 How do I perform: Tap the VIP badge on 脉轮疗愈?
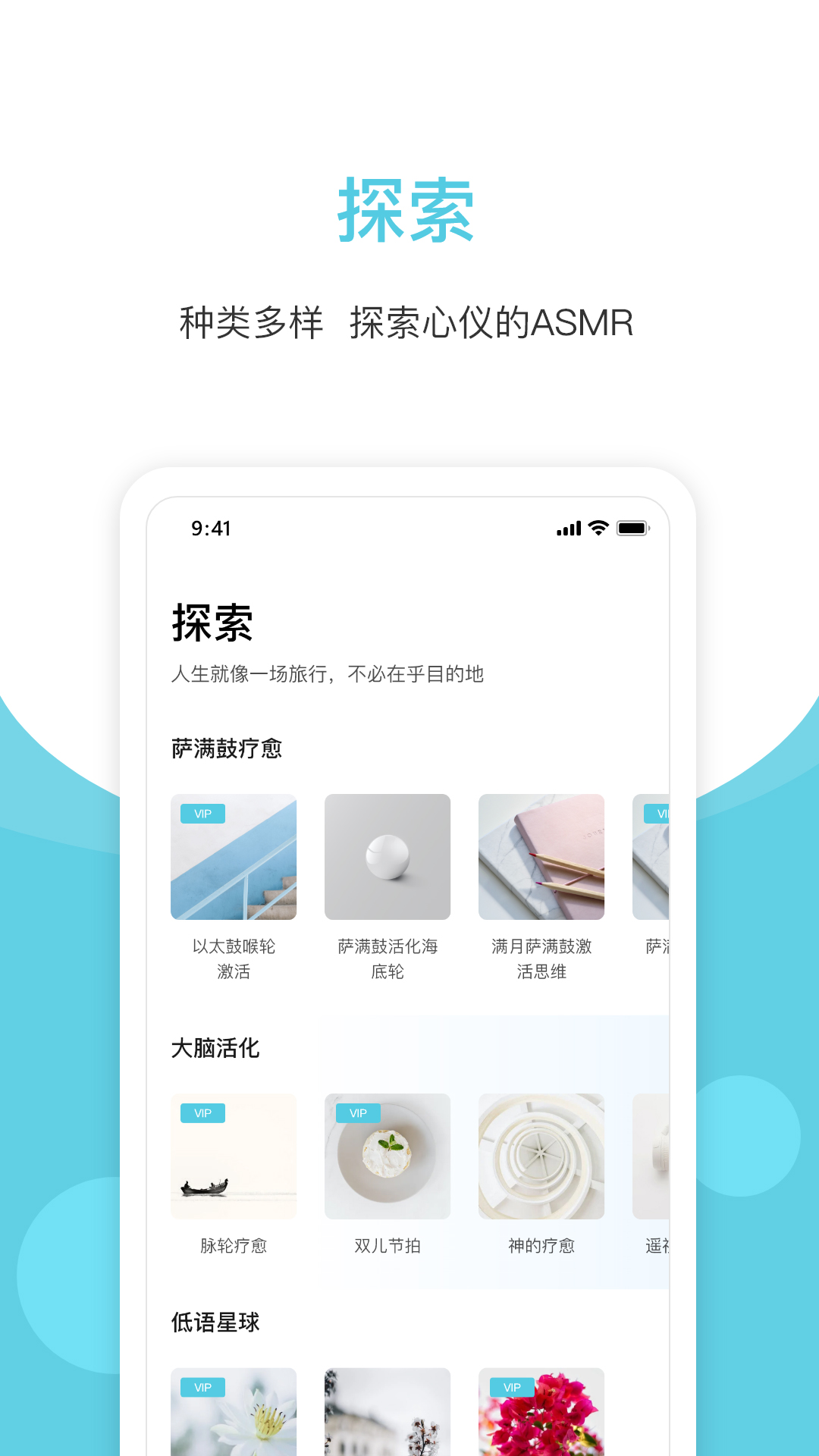coord(201,1112)
